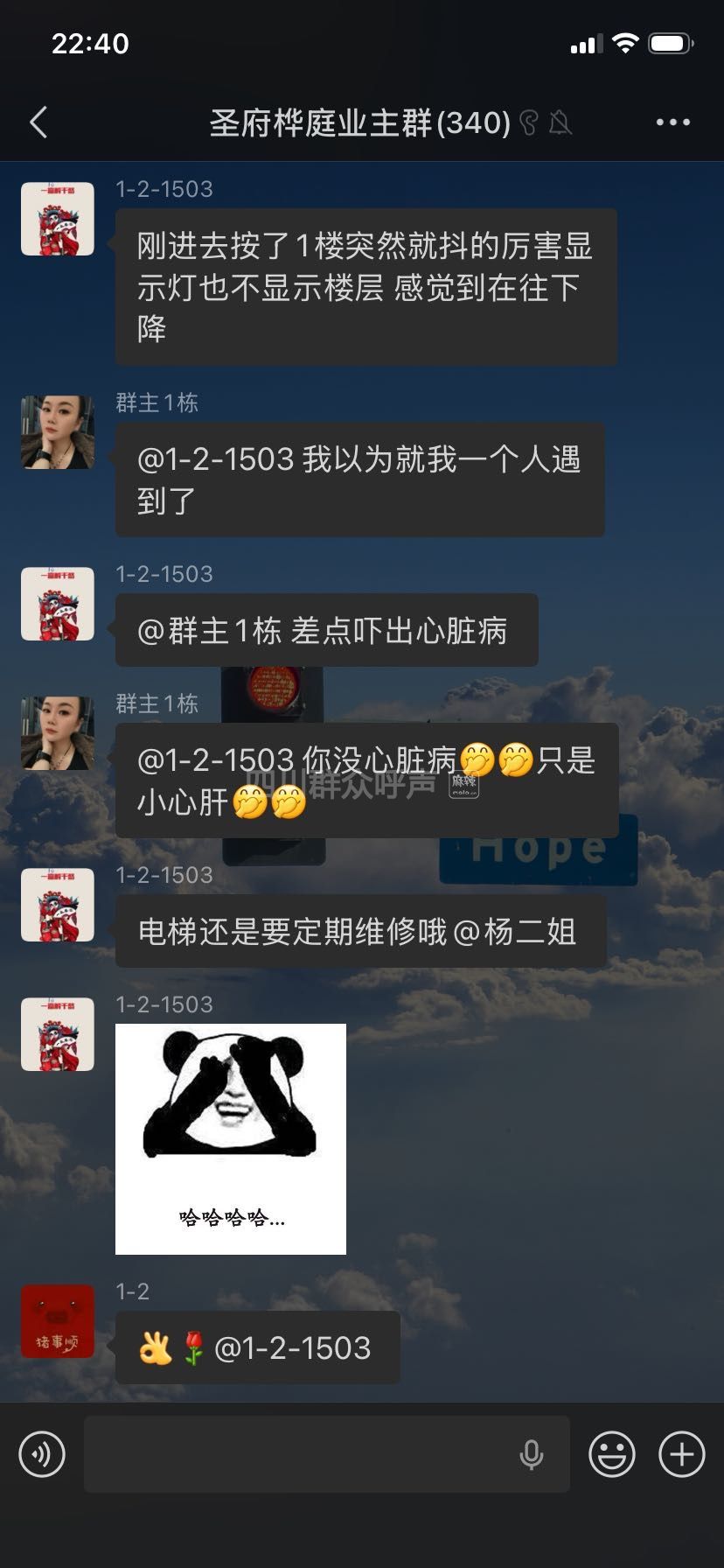
Task: Open the panda 哈哈哈哈 sticker image
Action: (x=231, y=1138)
